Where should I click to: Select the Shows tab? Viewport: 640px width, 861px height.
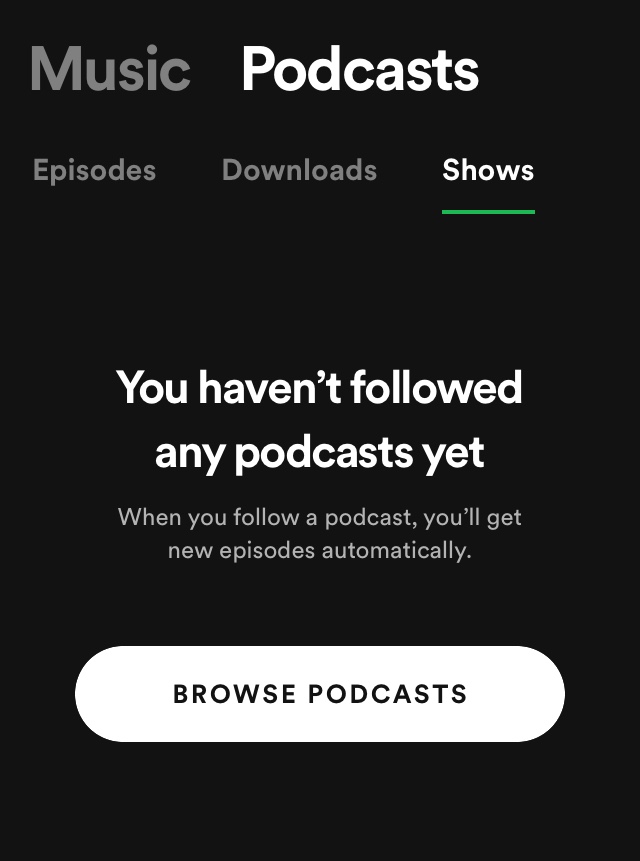(x=488, y=170)
